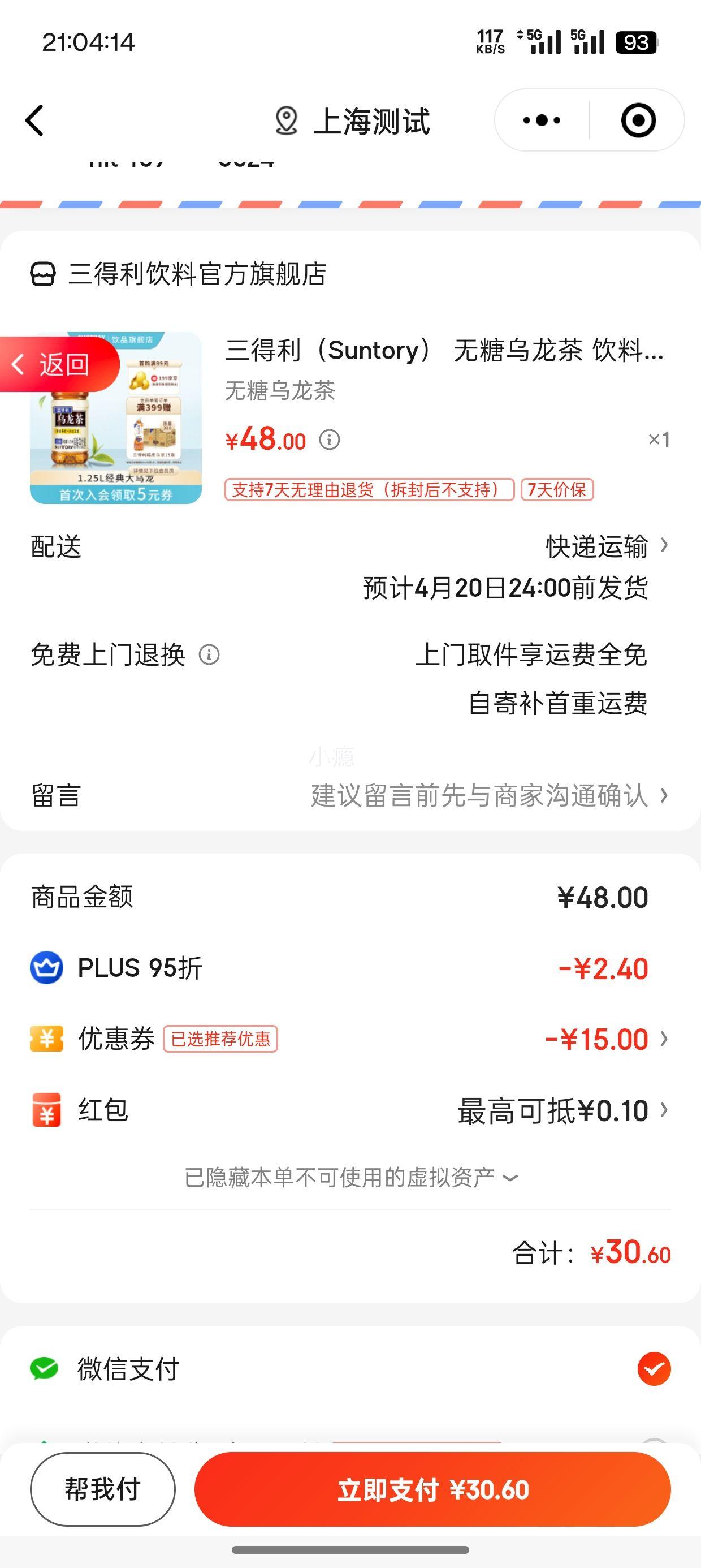Open 三得利饮料官方旗舰店 store

point(178,274)
